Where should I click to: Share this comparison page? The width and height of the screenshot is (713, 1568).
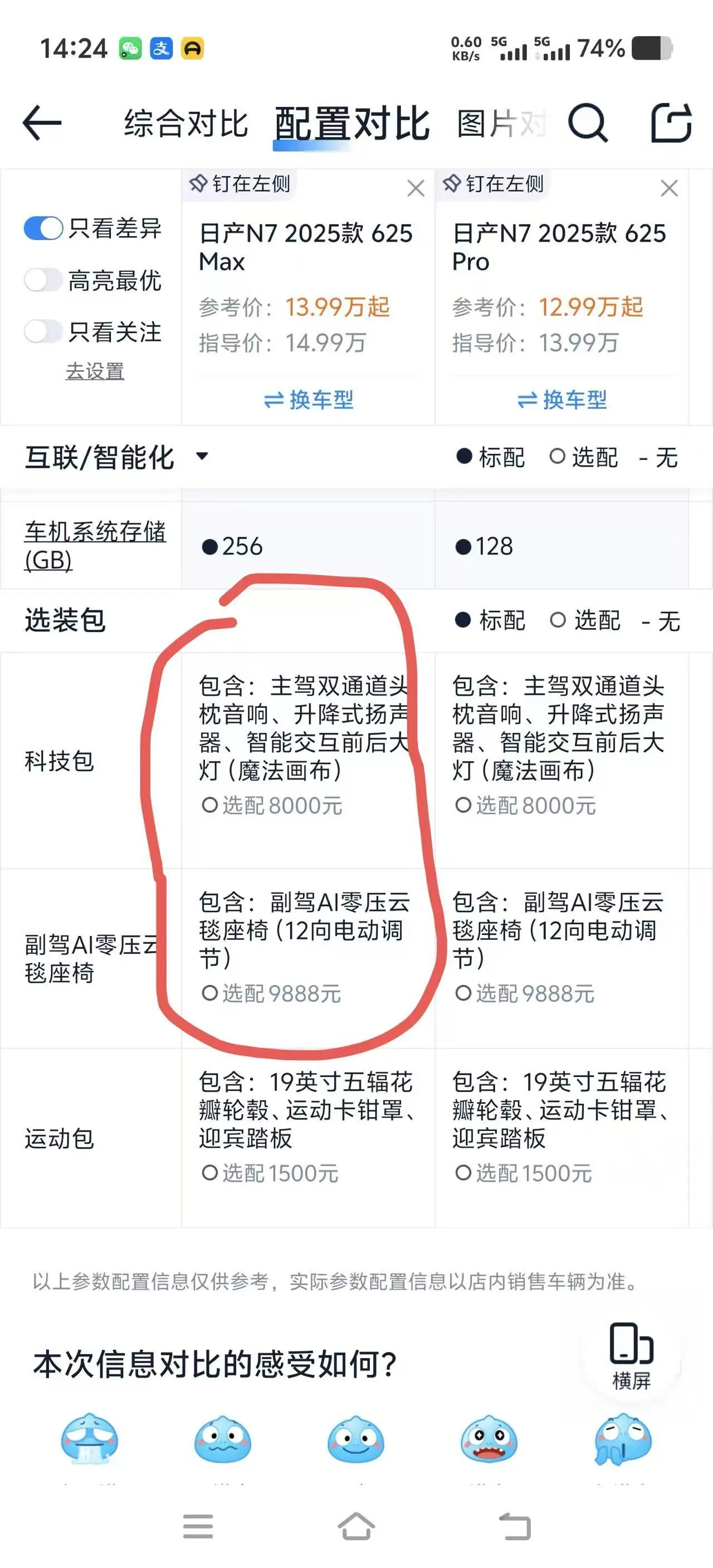tap(671, 122)
